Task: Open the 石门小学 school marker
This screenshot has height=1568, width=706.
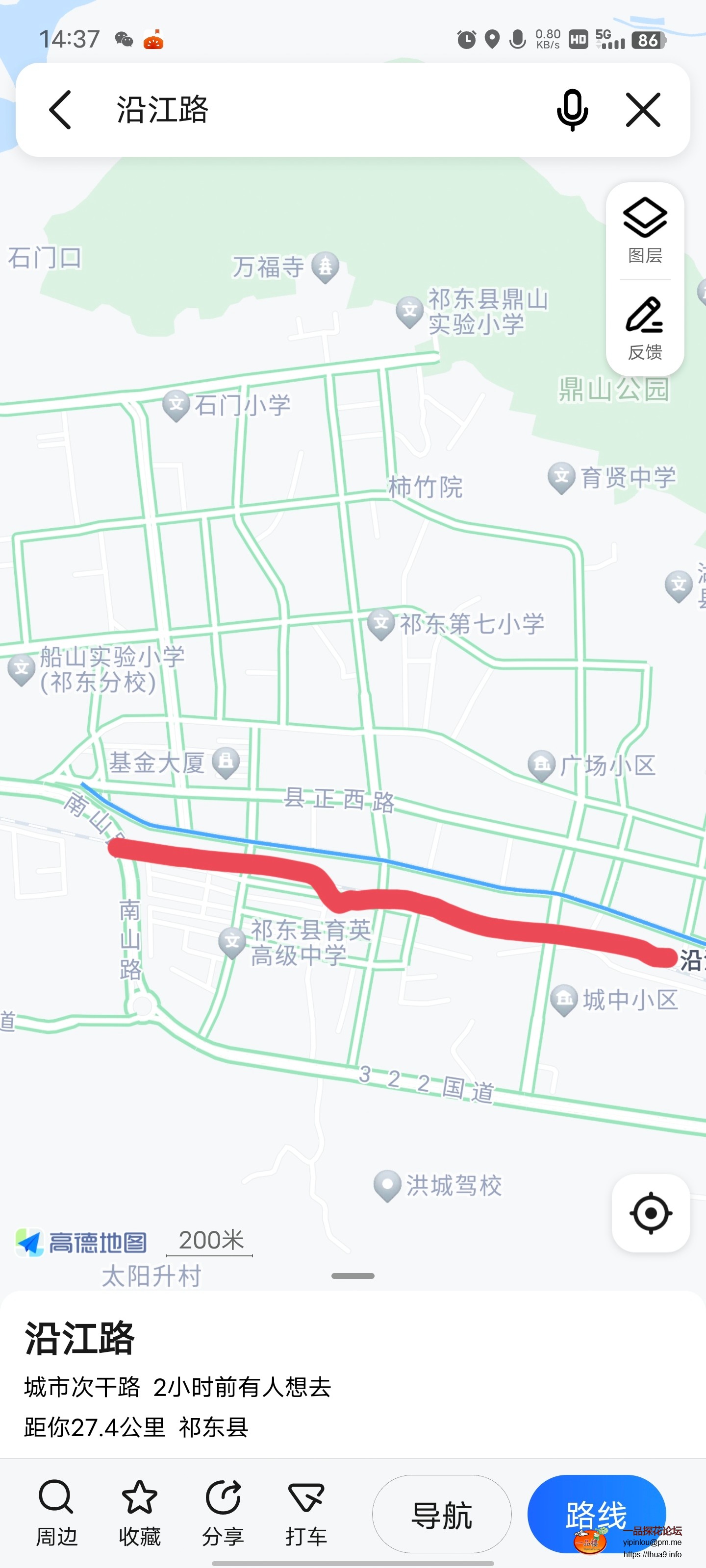Action: (x=176, y=404)
